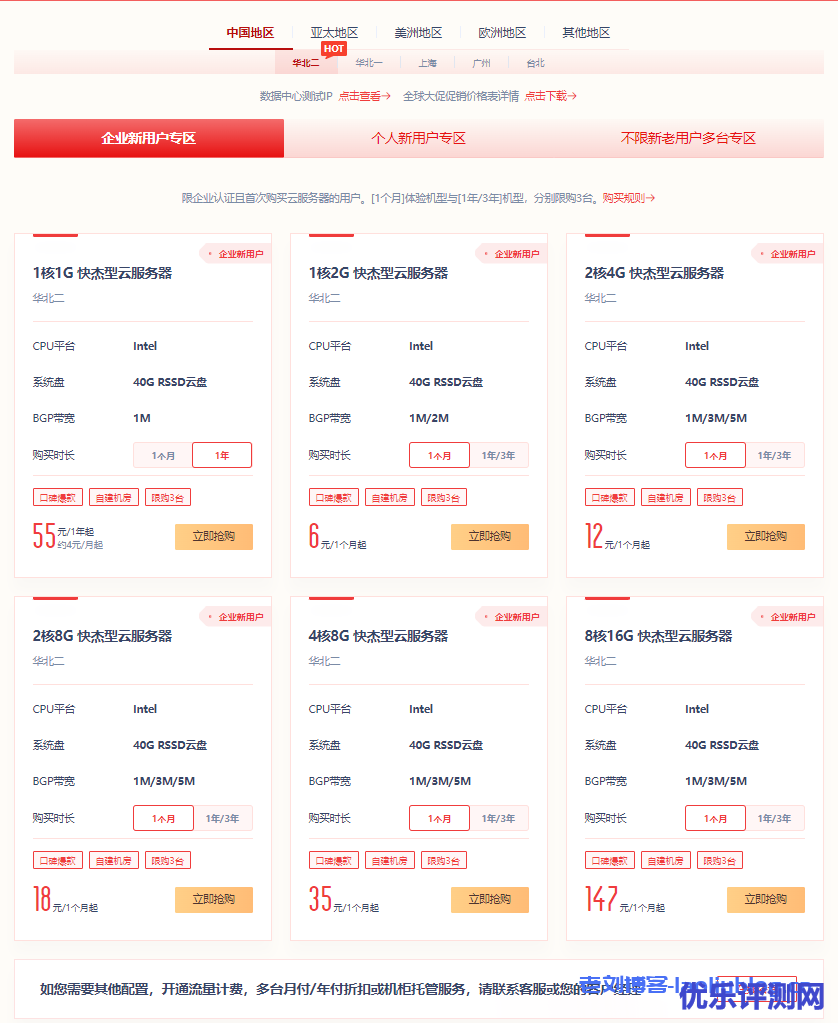Tap 立即抢购 for 2核4G server
This screenshot has height=1023, width=838.
pos(765,537)
